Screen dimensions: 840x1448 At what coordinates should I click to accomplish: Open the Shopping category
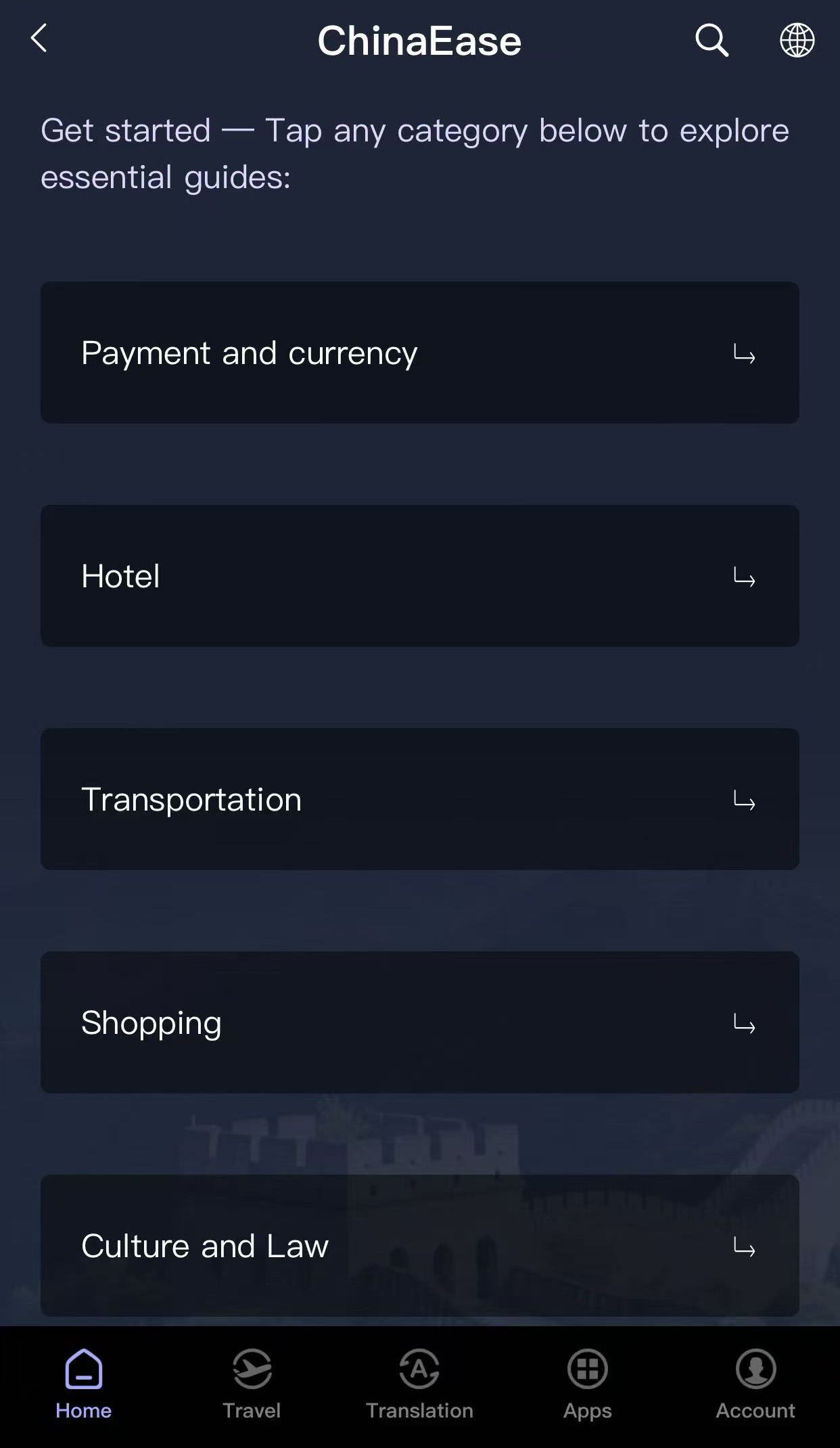point(419,1023)
